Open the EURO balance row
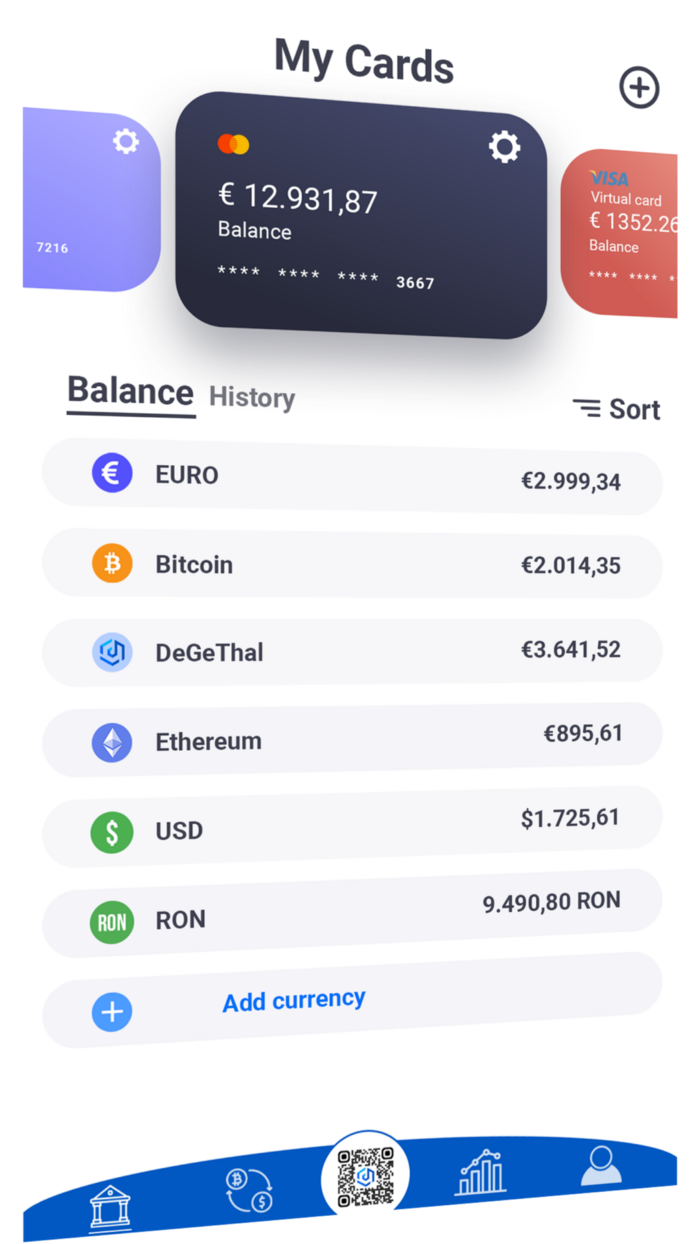Viewport: 700px width, 1244px height. click(x=352, y=476)
